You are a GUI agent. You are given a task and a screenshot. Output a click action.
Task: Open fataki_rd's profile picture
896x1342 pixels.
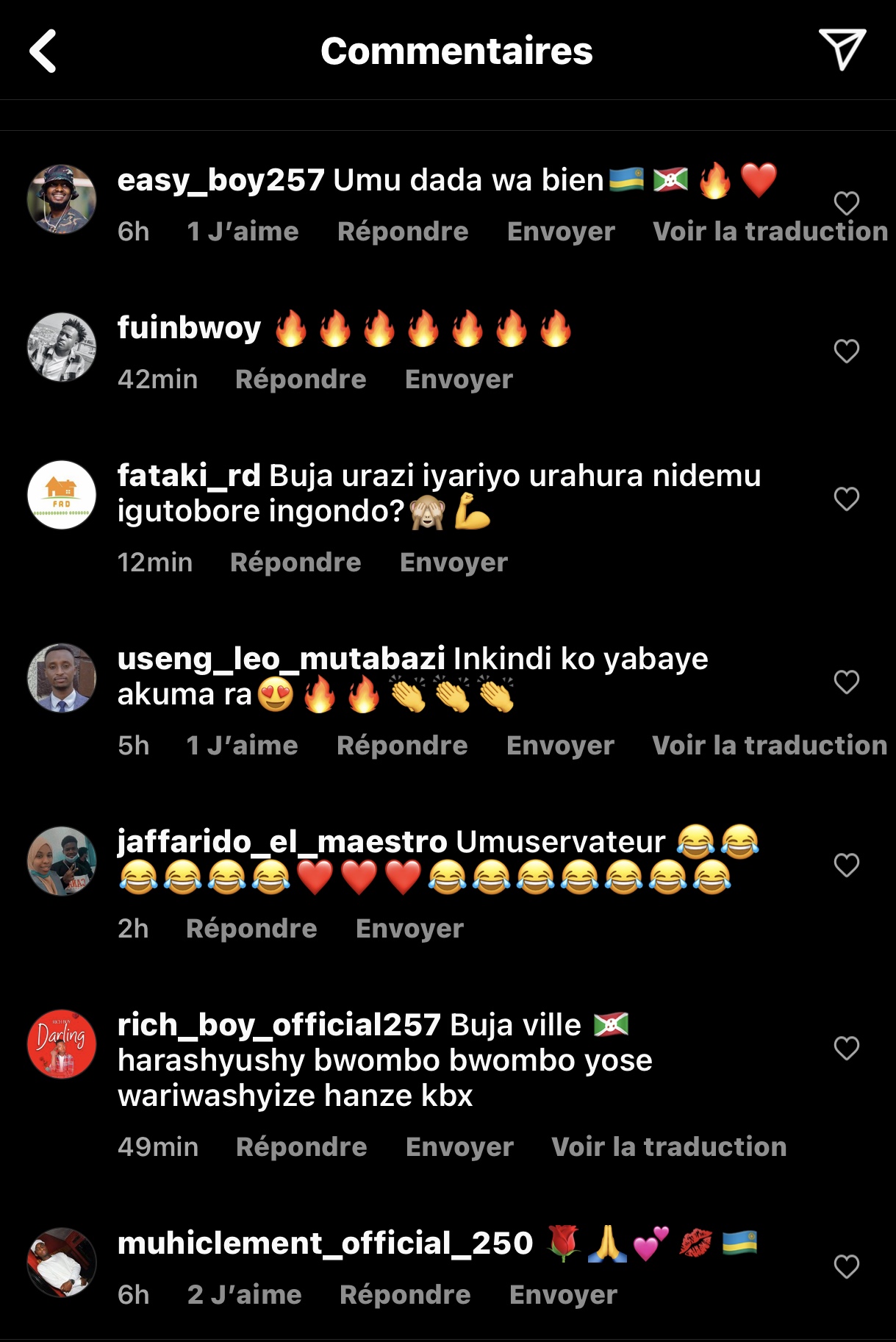(x=62, y=495)
